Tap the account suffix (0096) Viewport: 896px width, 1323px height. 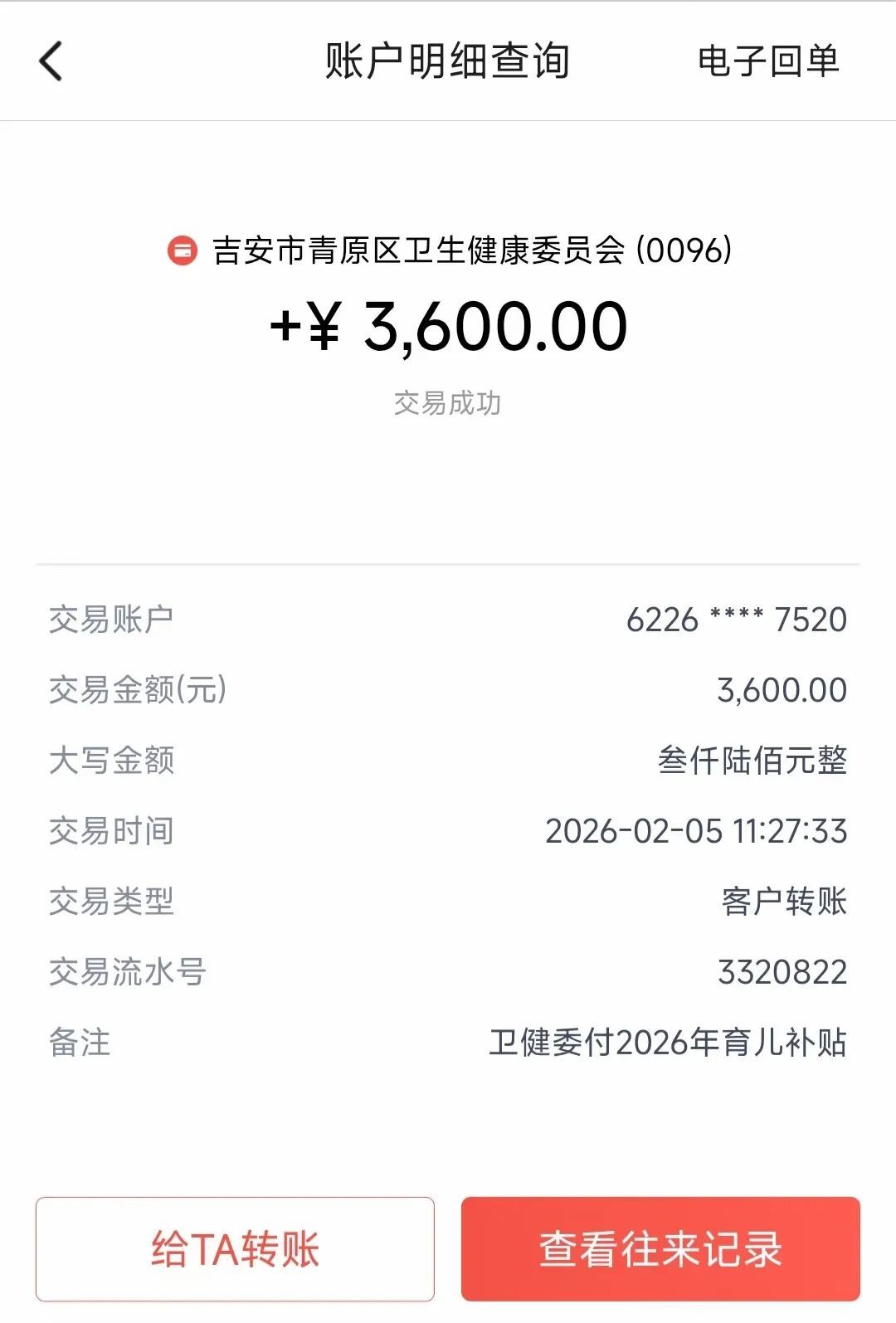click(x=685, y=250)
